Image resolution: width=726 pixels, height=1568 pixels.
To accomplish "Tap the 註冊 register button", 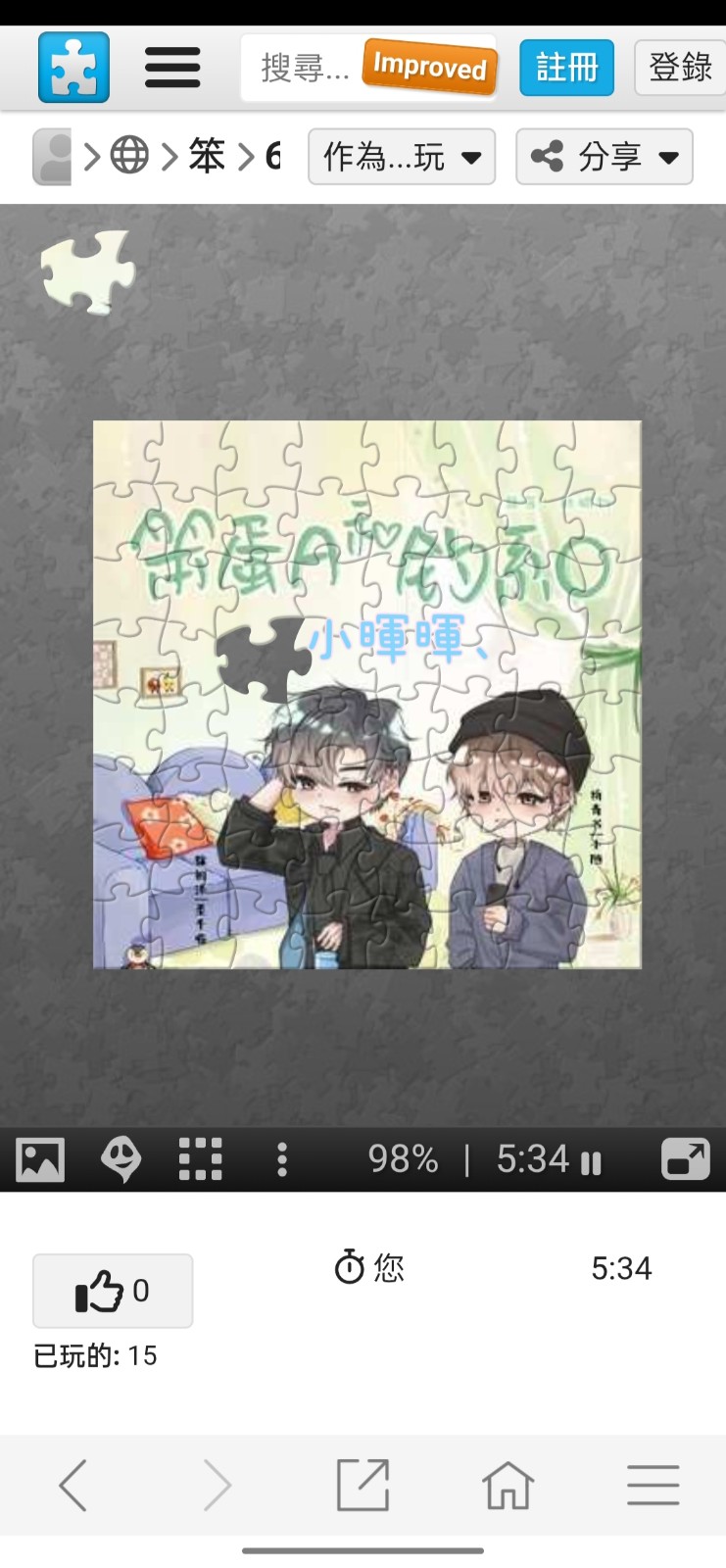I will coord(566,68).
